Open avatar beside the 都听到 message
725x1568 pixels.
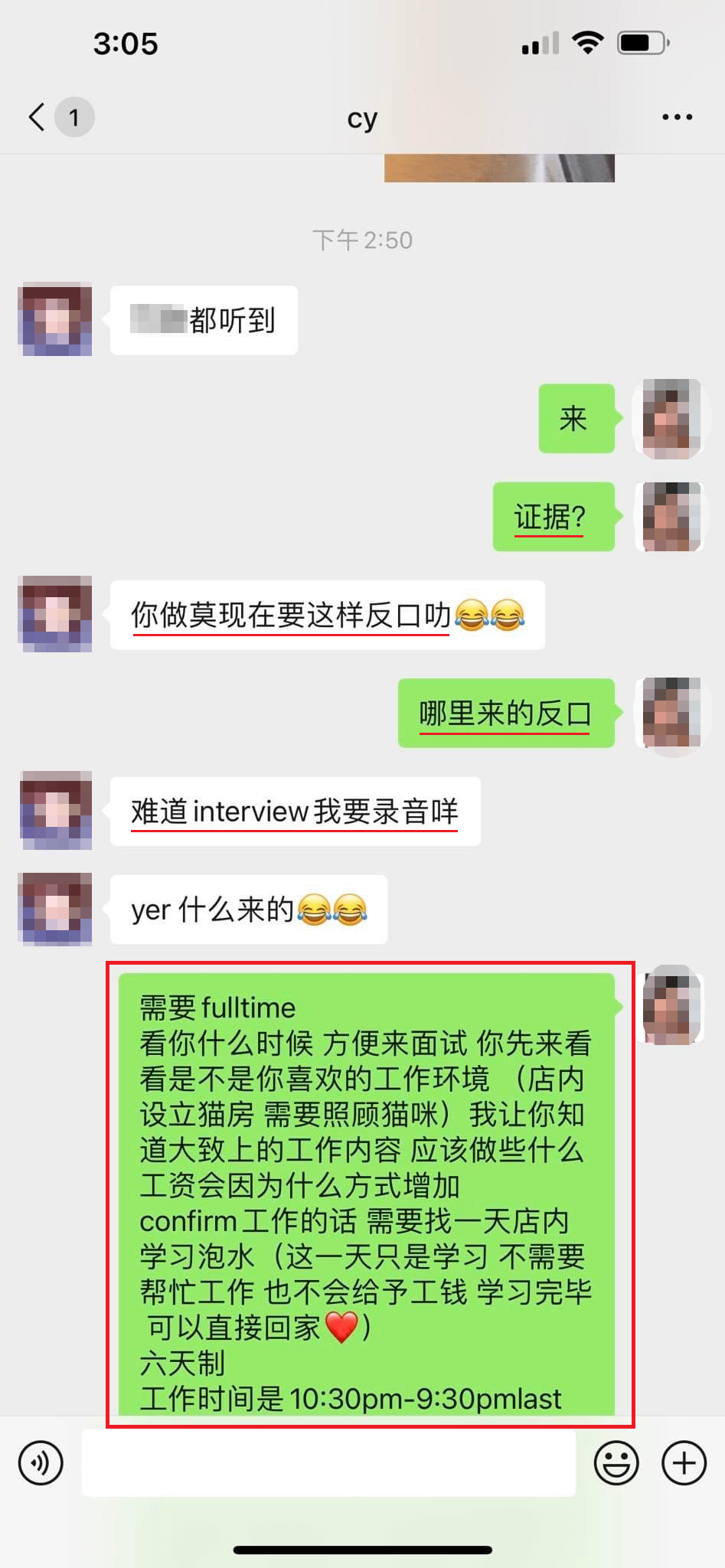[55, 319]
